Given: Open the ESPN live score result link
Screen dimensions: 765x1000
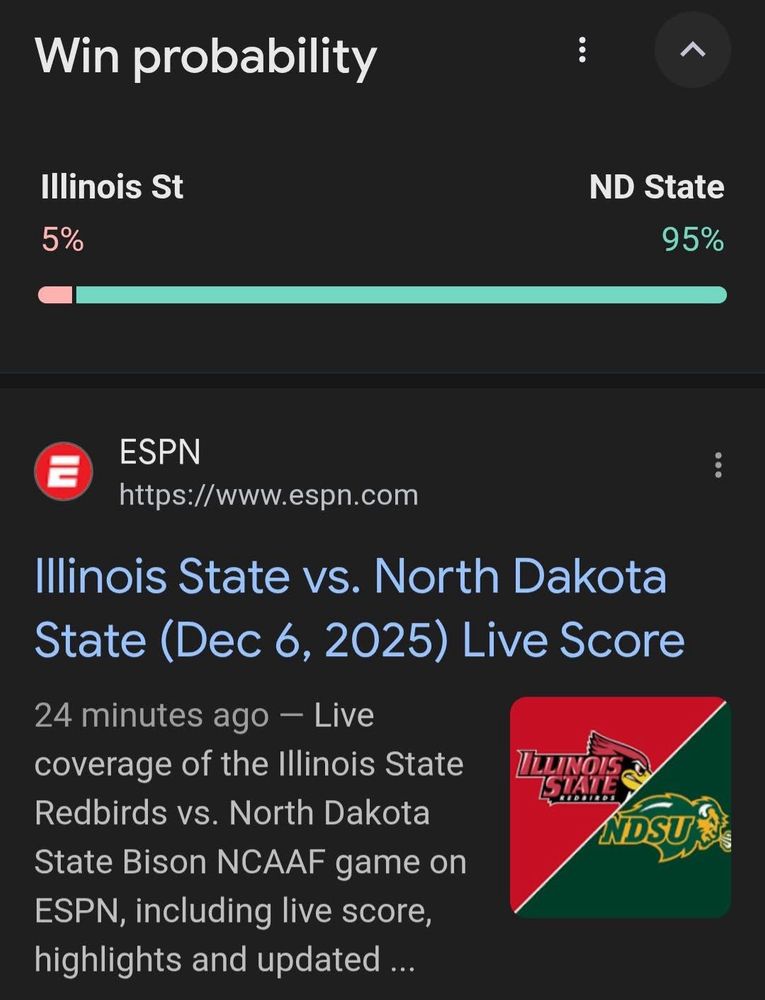Looking at the screenshot, I should 350,609.
